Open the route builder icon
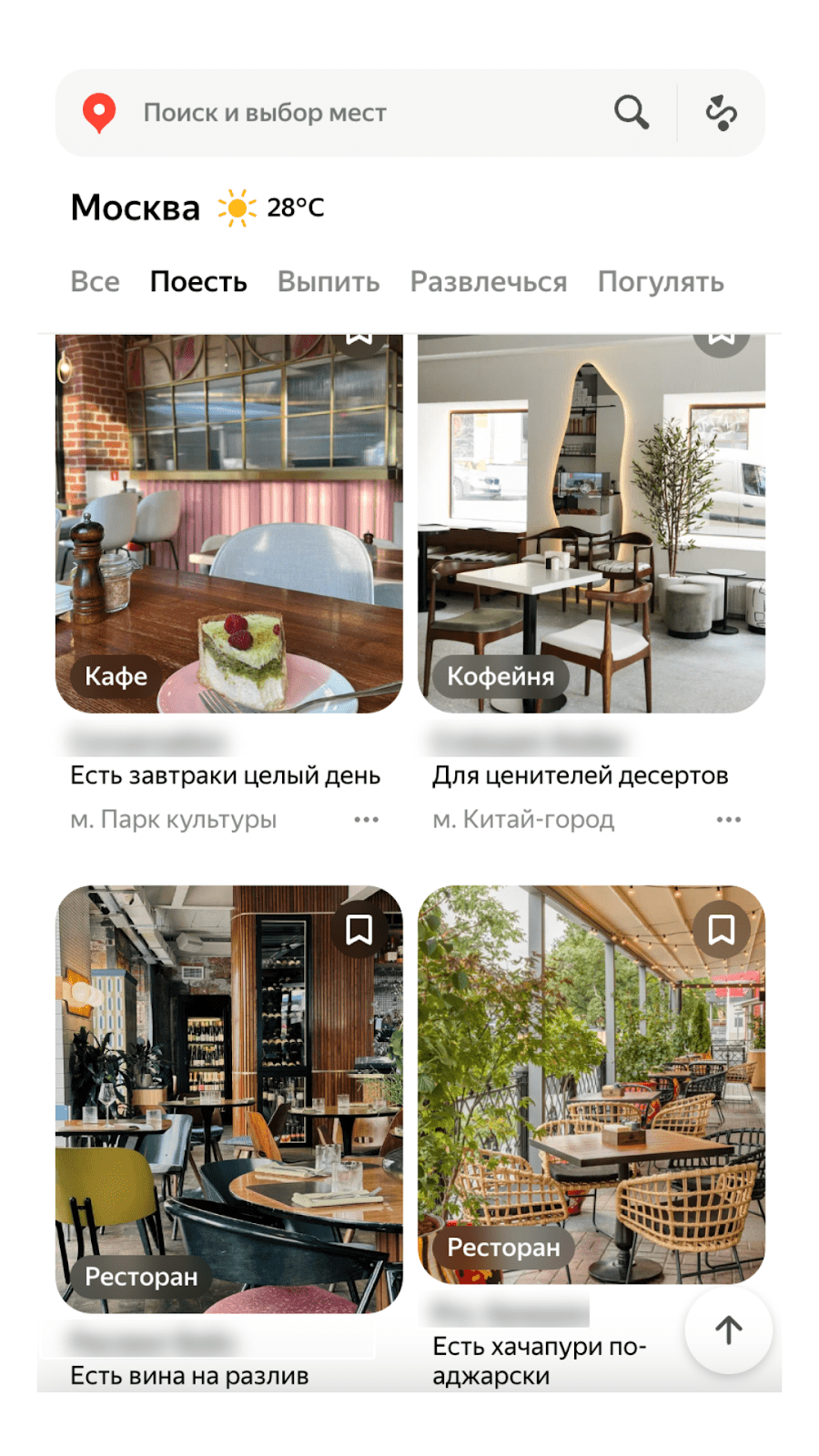This screenshot has height=1456, width=819. [721, 113]
